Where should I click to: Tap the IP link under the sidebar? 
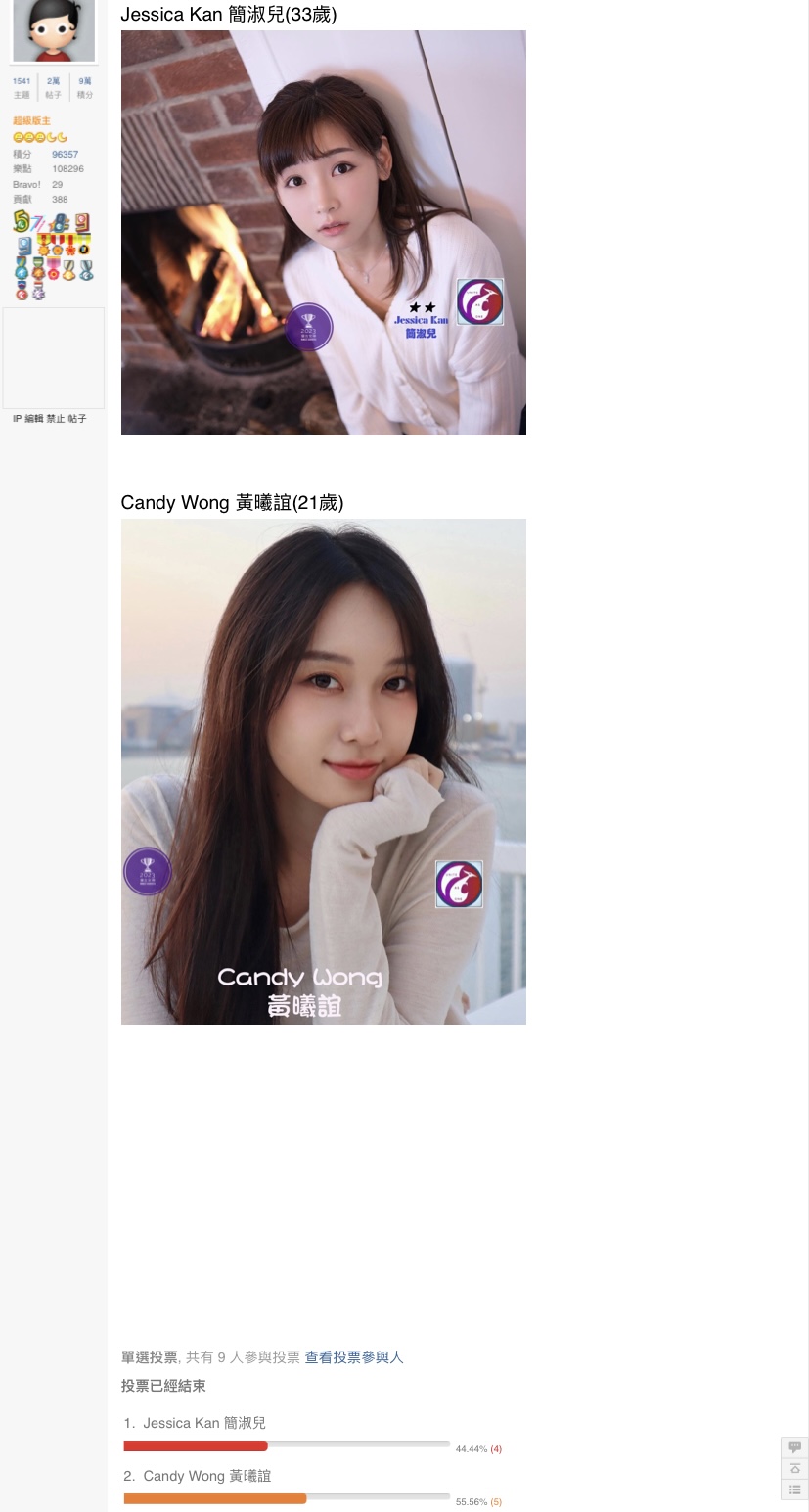point(17,418)
